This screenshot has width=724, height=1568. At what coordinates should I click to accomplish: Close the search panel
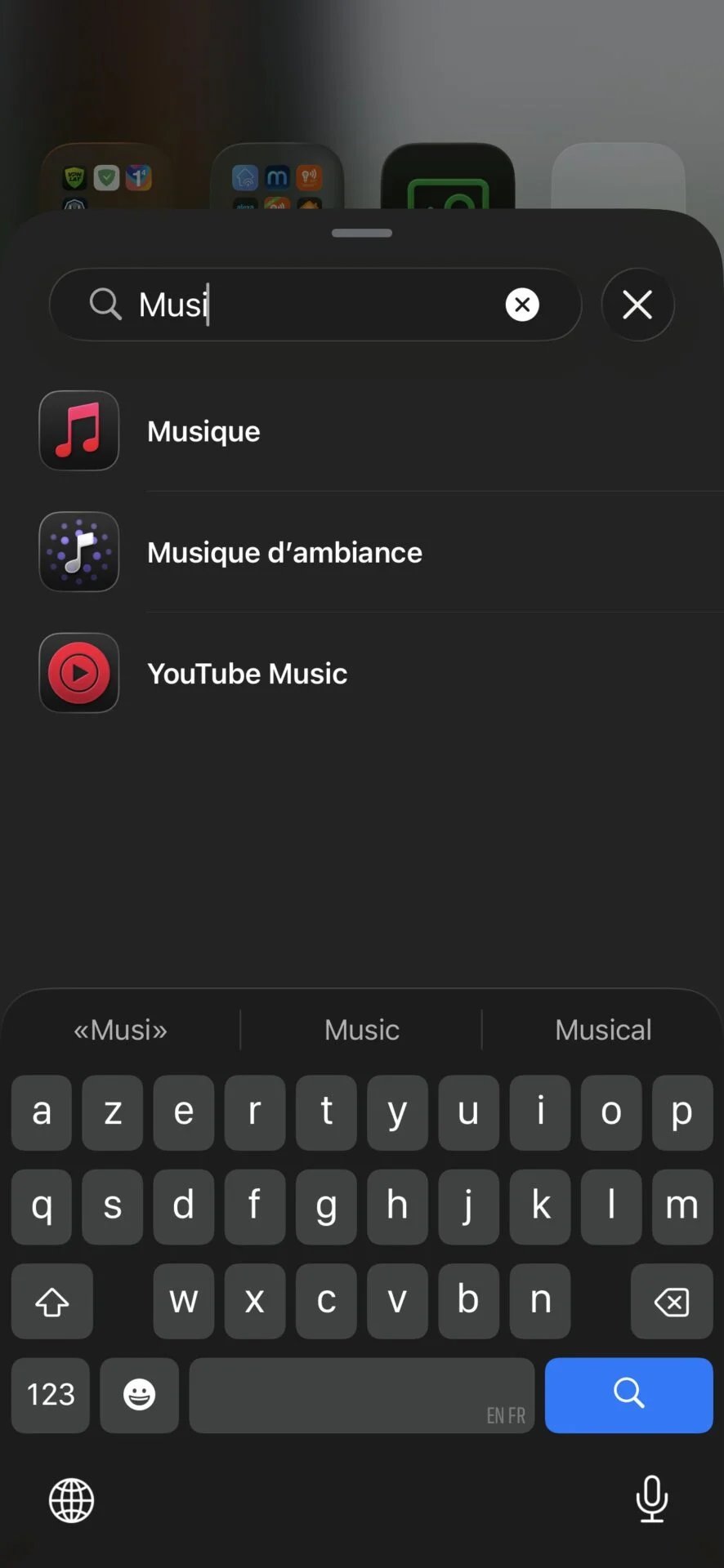[x=637, y=305]
